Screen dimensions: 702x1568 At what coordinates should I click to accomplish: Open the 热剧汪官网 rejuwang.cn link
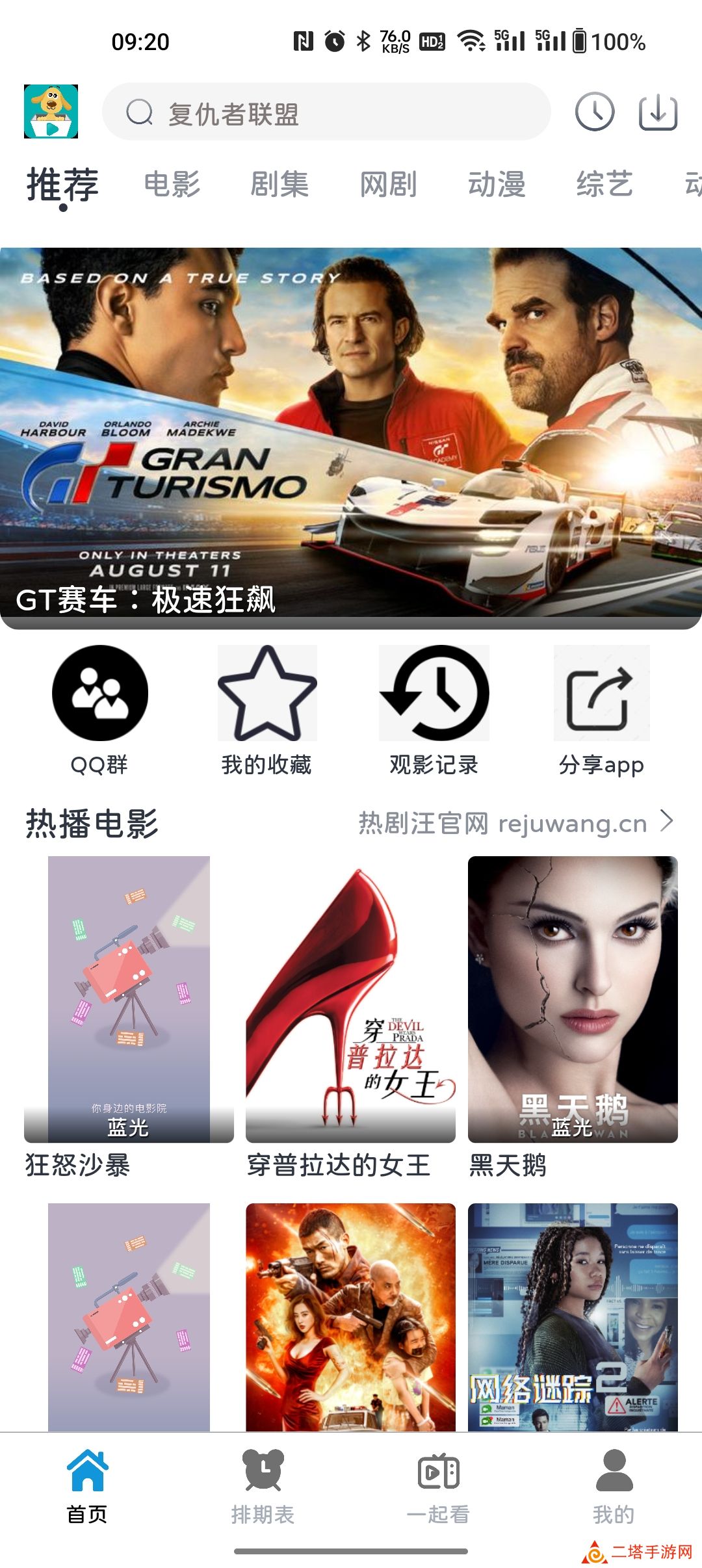(513, 823)
